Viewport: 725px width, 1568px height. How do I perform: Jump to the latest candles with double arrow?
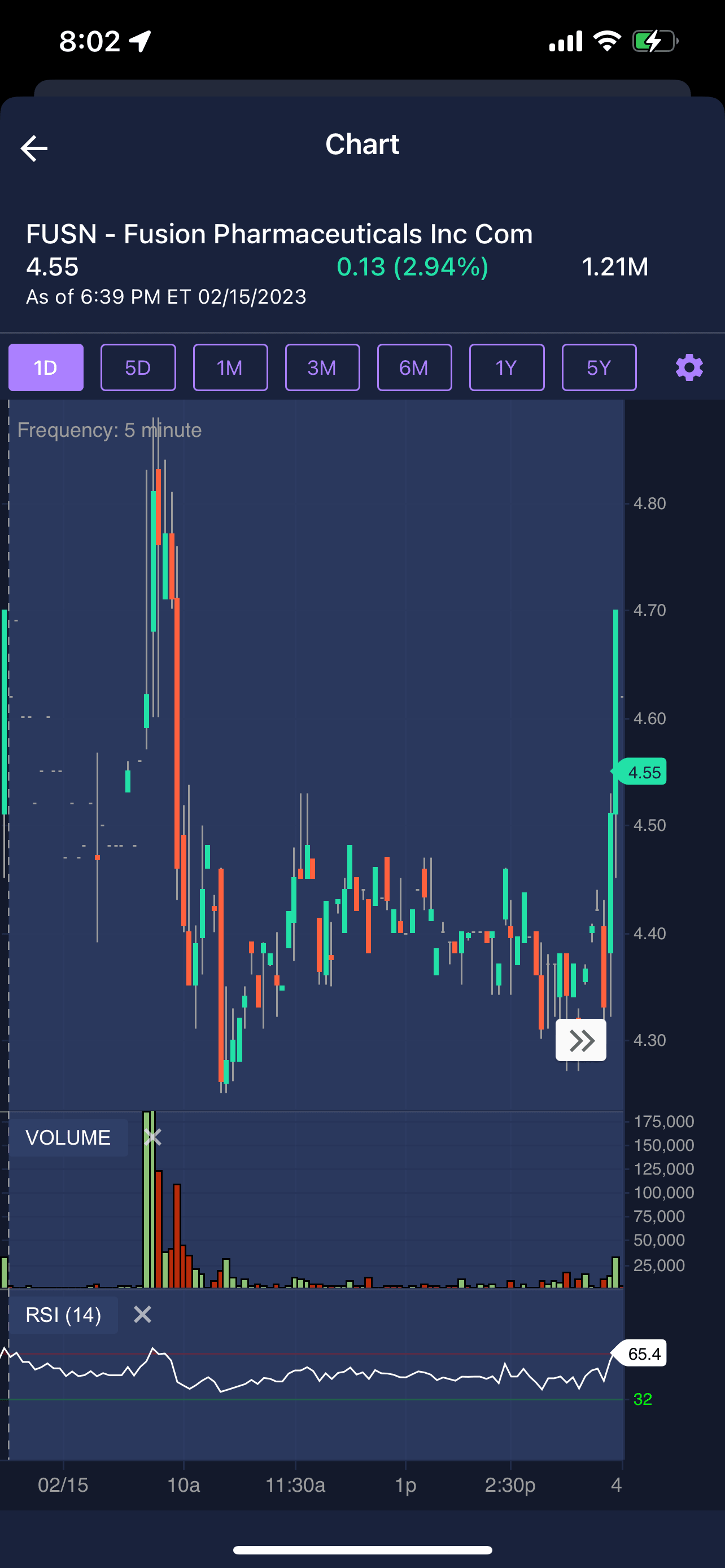point(580,1040)
